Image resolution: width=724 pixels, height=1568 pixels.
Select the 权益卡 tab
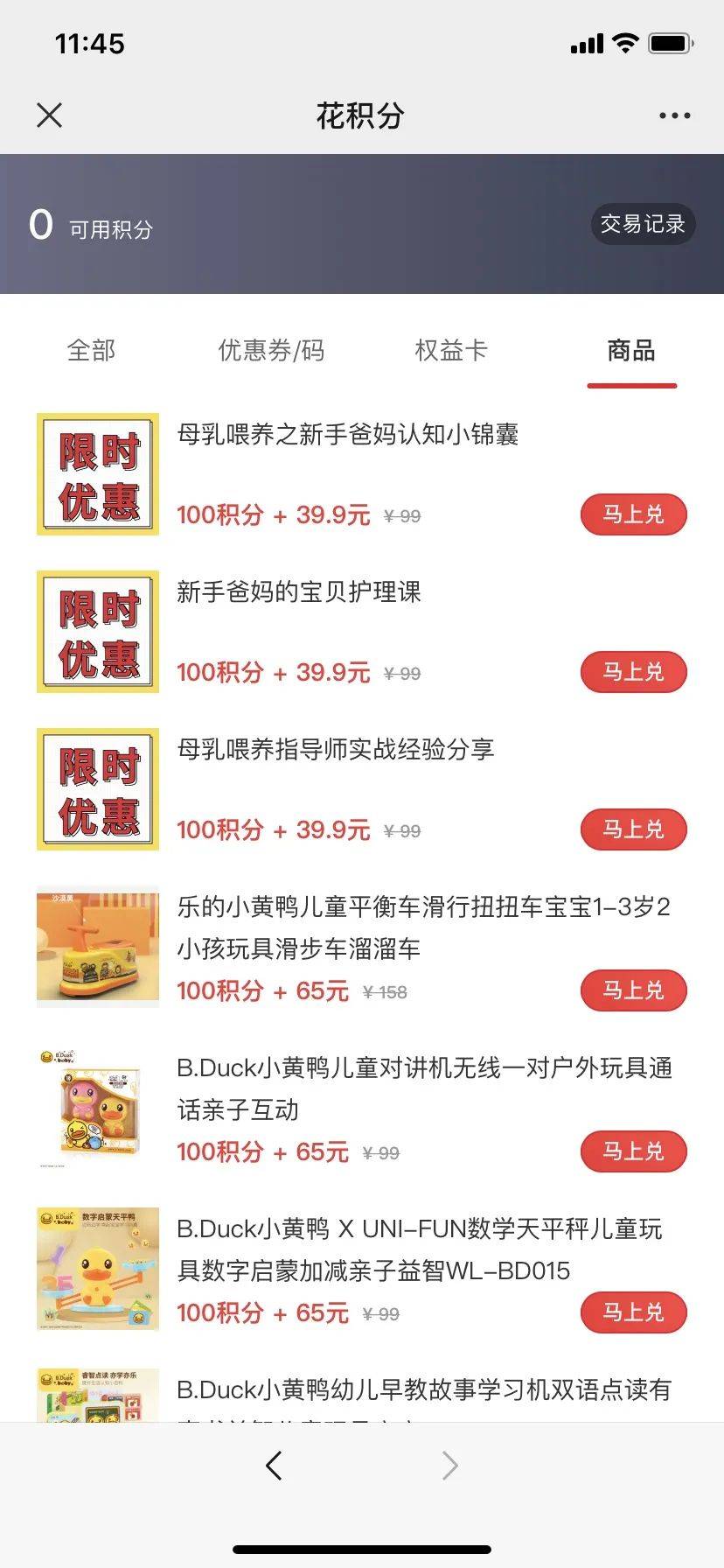(451, 351)
